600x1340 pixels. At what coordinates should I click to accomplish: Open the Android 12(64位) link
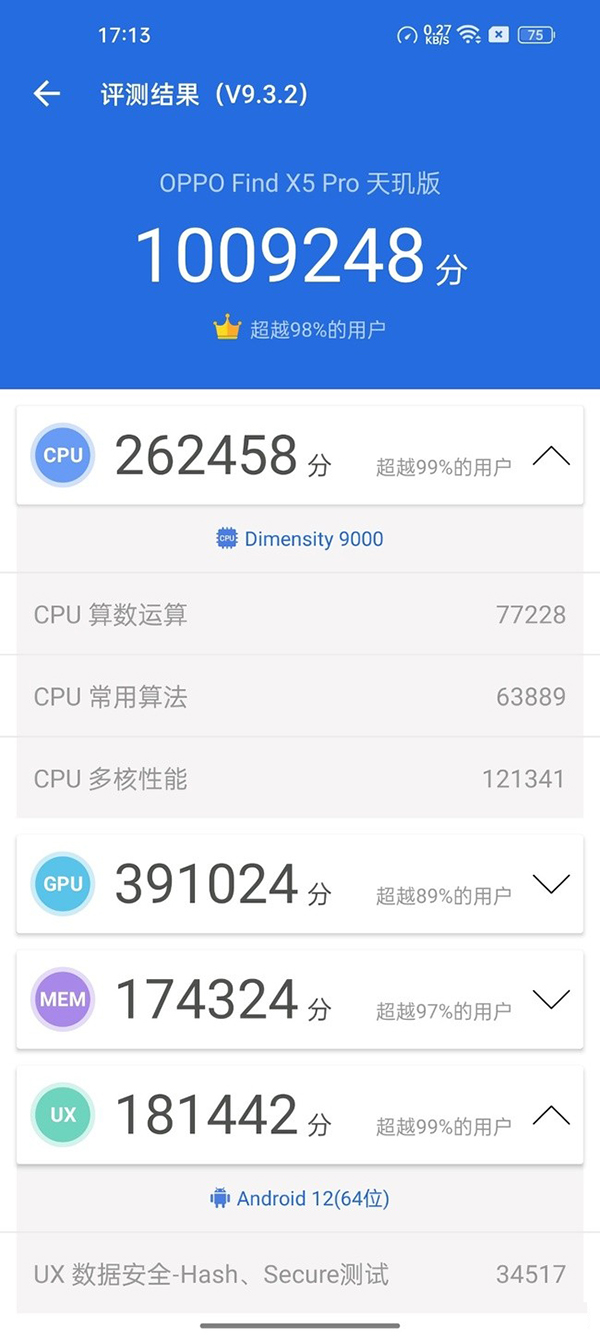point(300,1198)
